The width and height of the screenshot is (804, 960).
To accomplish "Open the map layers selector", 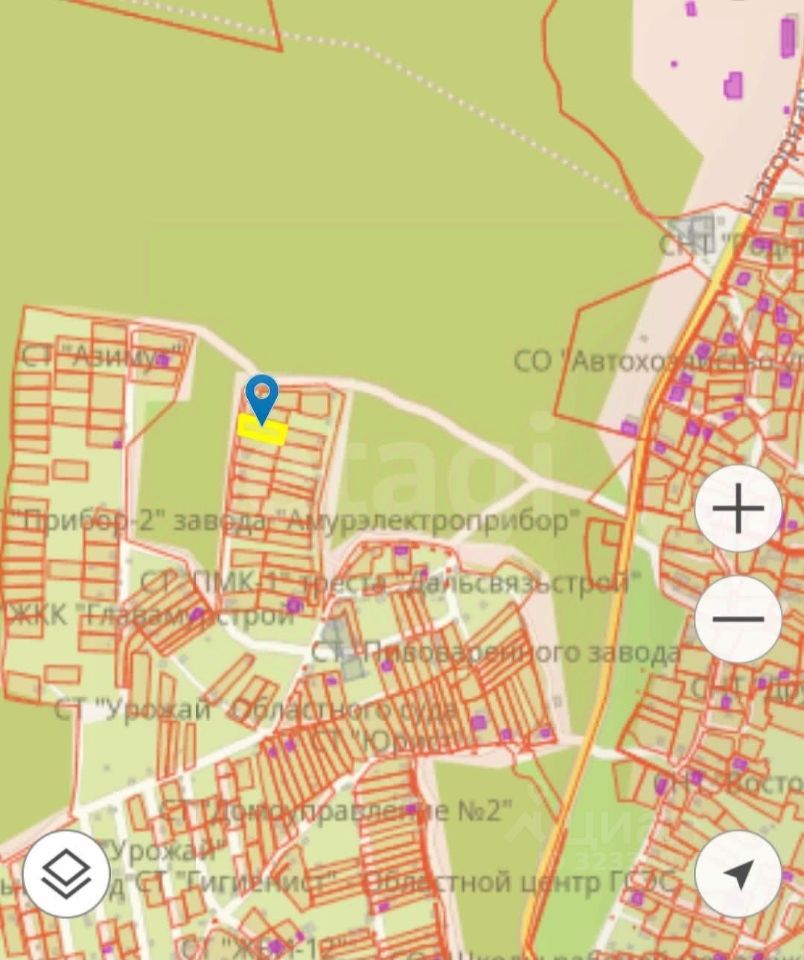I will pos(66,874).
